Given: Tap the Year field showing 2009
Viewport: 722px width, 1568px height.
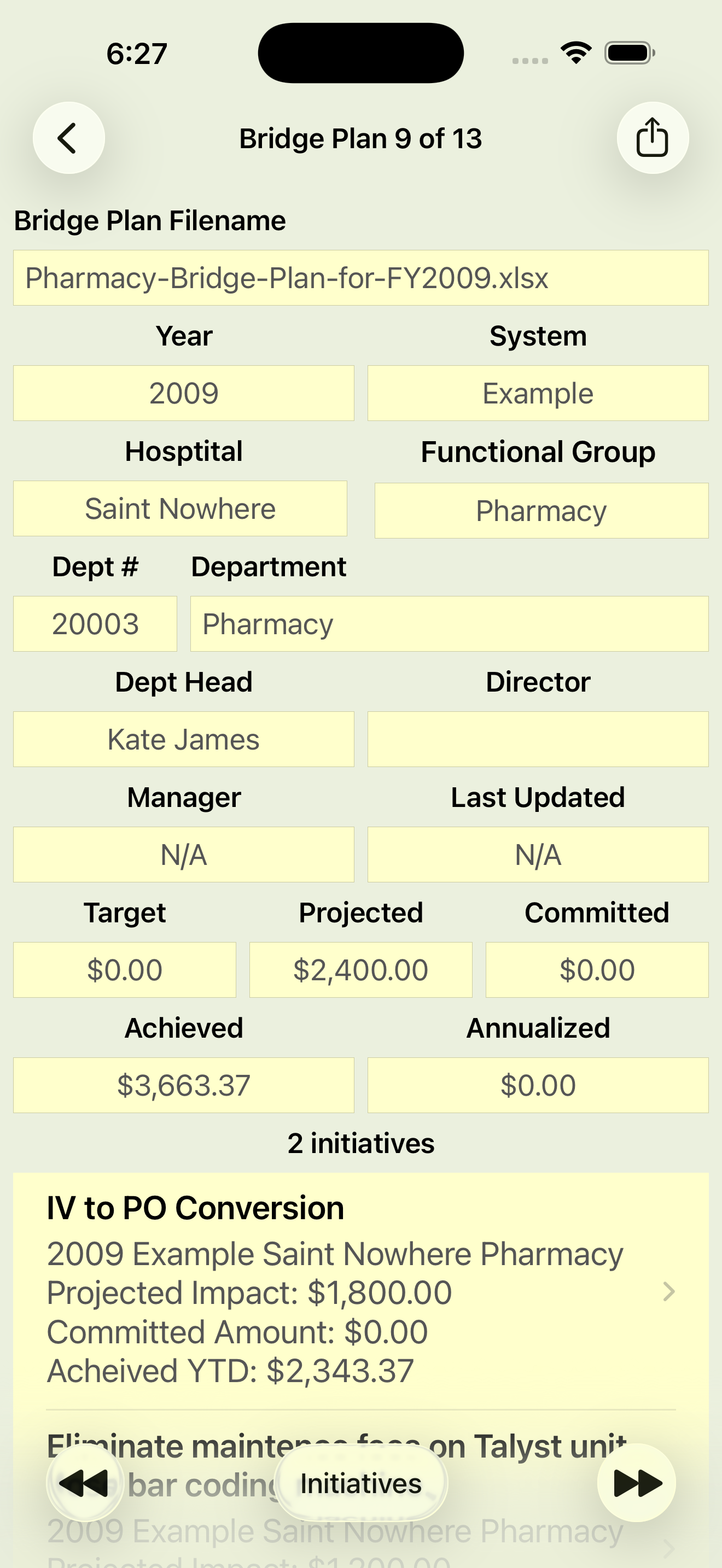Looking at the screenshot, I should coord(184,393).
